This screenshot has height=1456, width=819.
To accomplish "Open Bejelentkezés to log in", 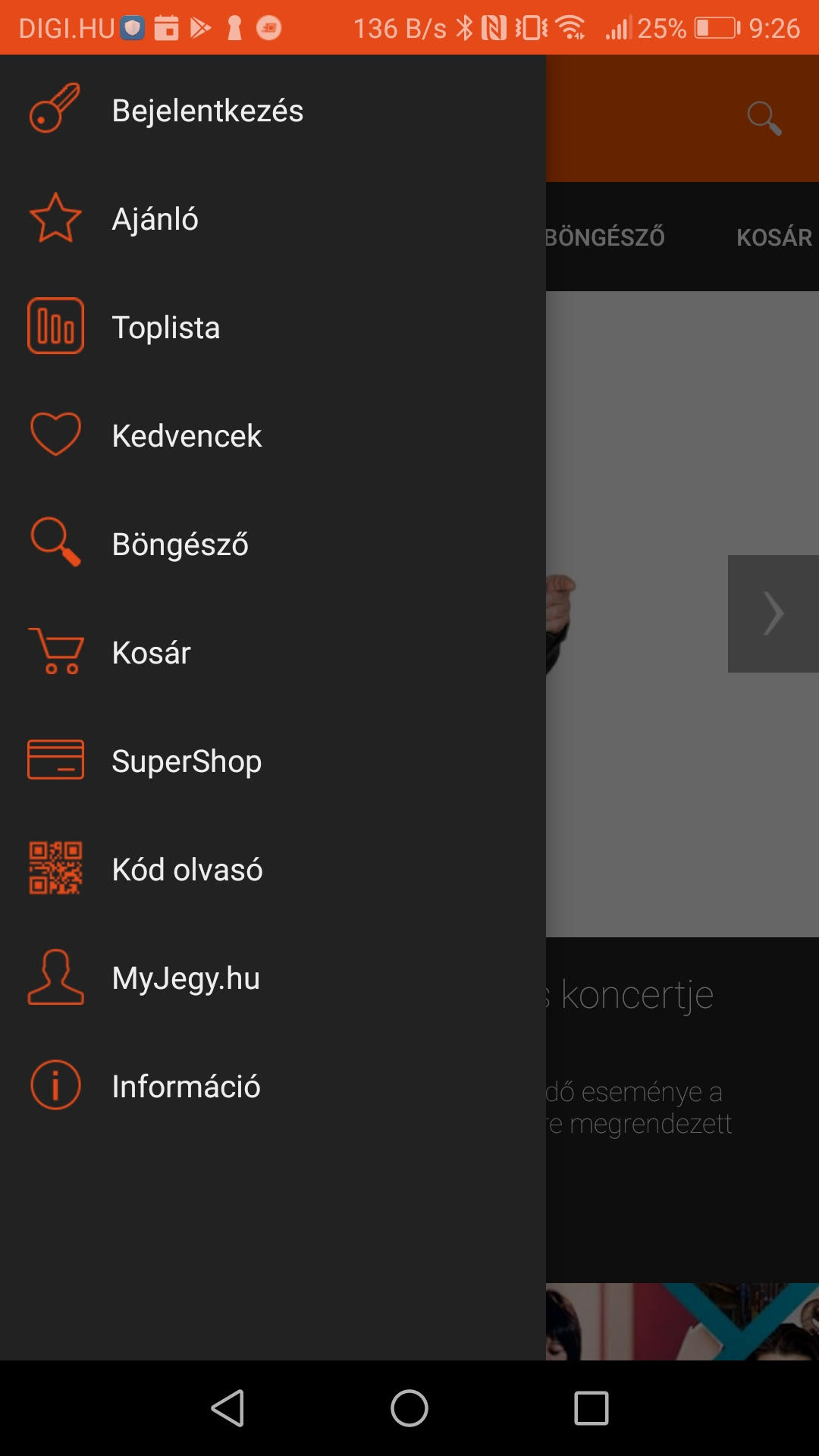I will point(207,111).
